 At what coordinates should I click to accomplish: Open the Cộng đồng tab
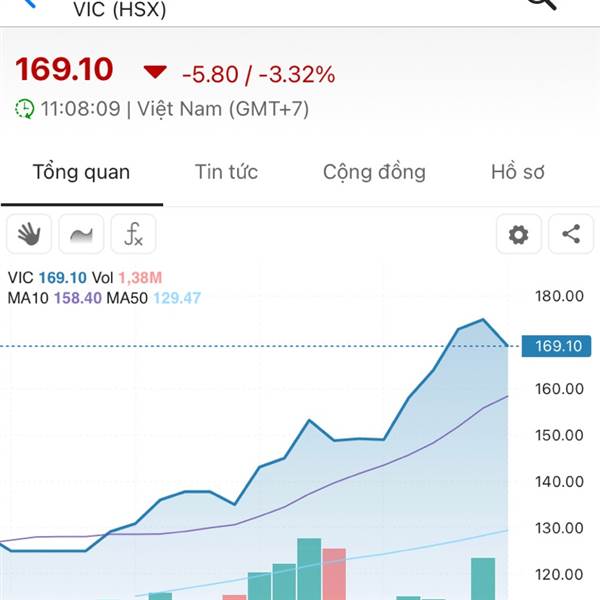374,172
